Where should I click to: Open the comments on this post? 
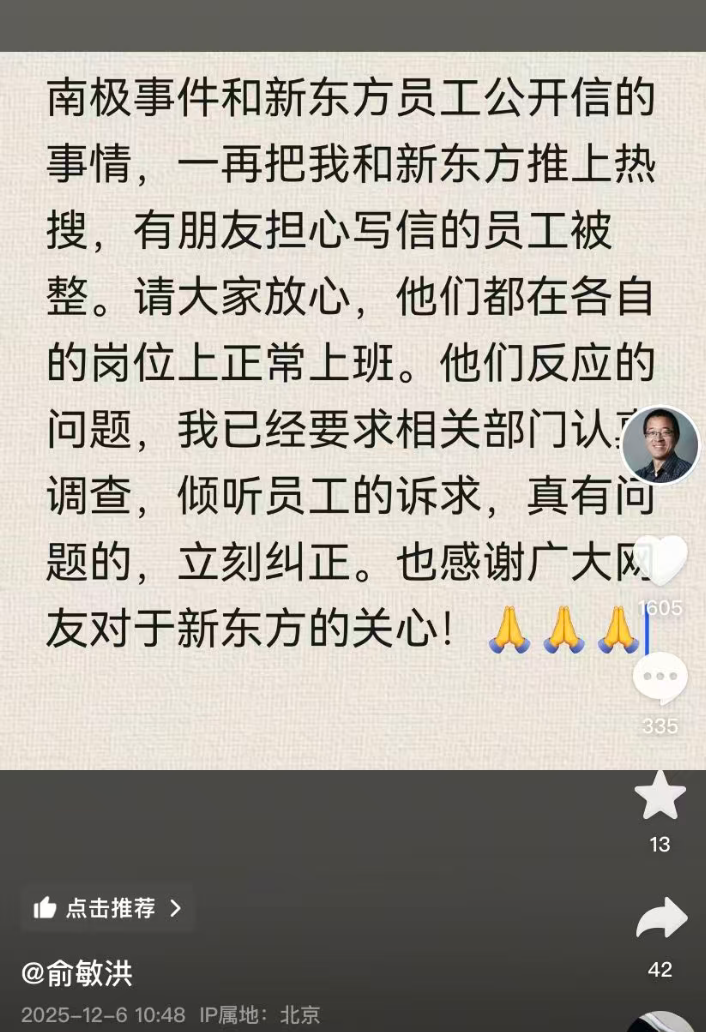[660, 680]
